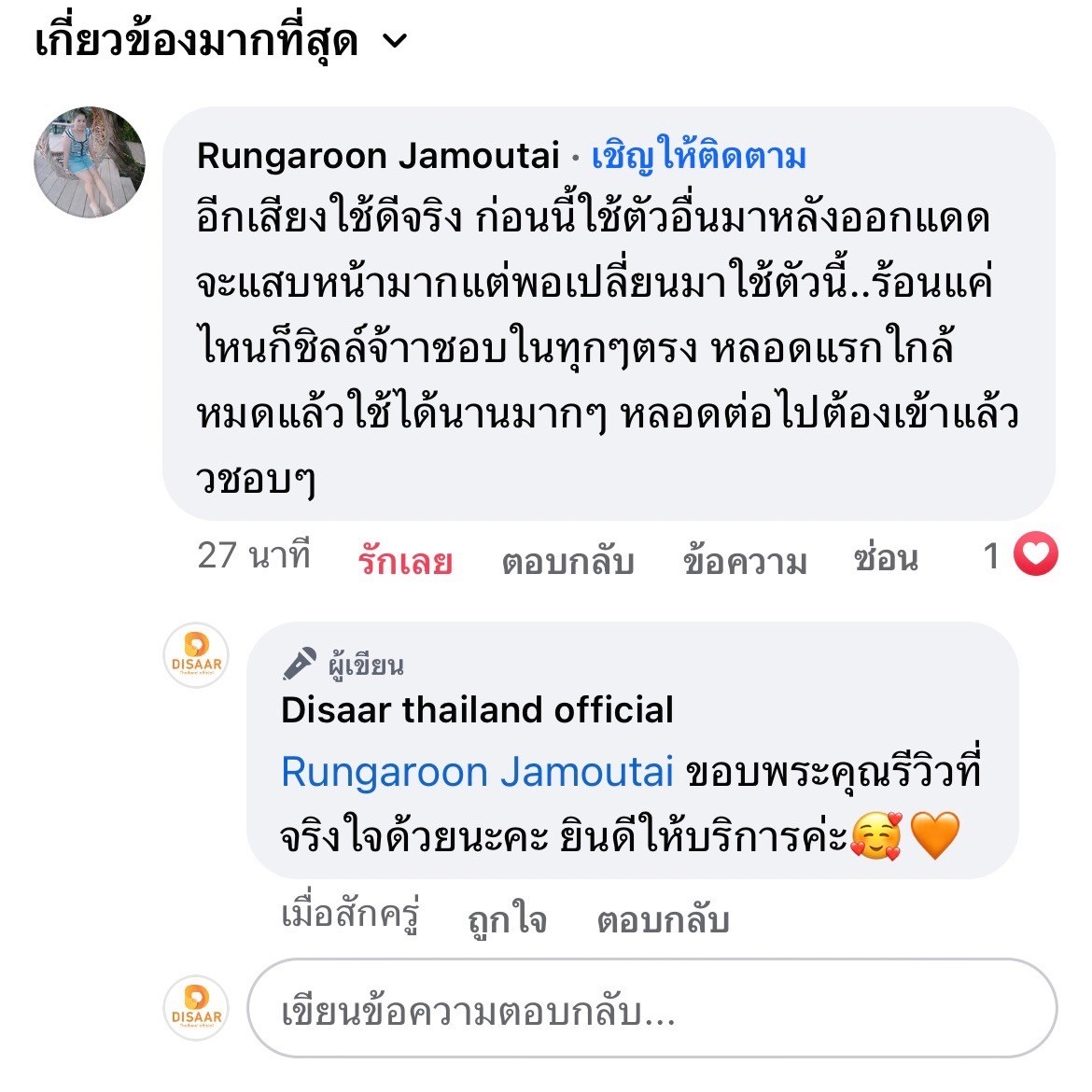Open Rungaroon Jamoutai's profile picture
The width and height of the screenshot is (1092, 1092).
(90, 161)
